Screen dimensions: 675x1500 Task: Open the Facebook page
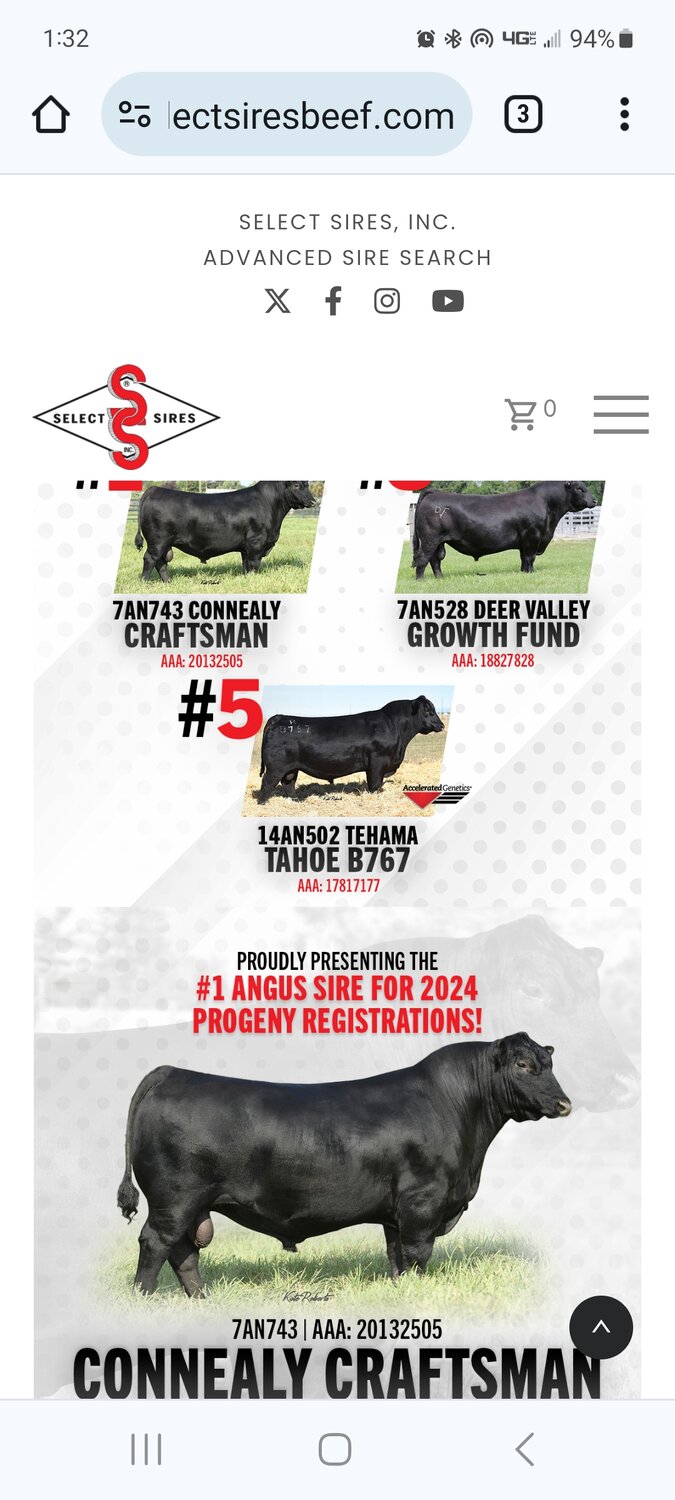click(x=333, y=301)
